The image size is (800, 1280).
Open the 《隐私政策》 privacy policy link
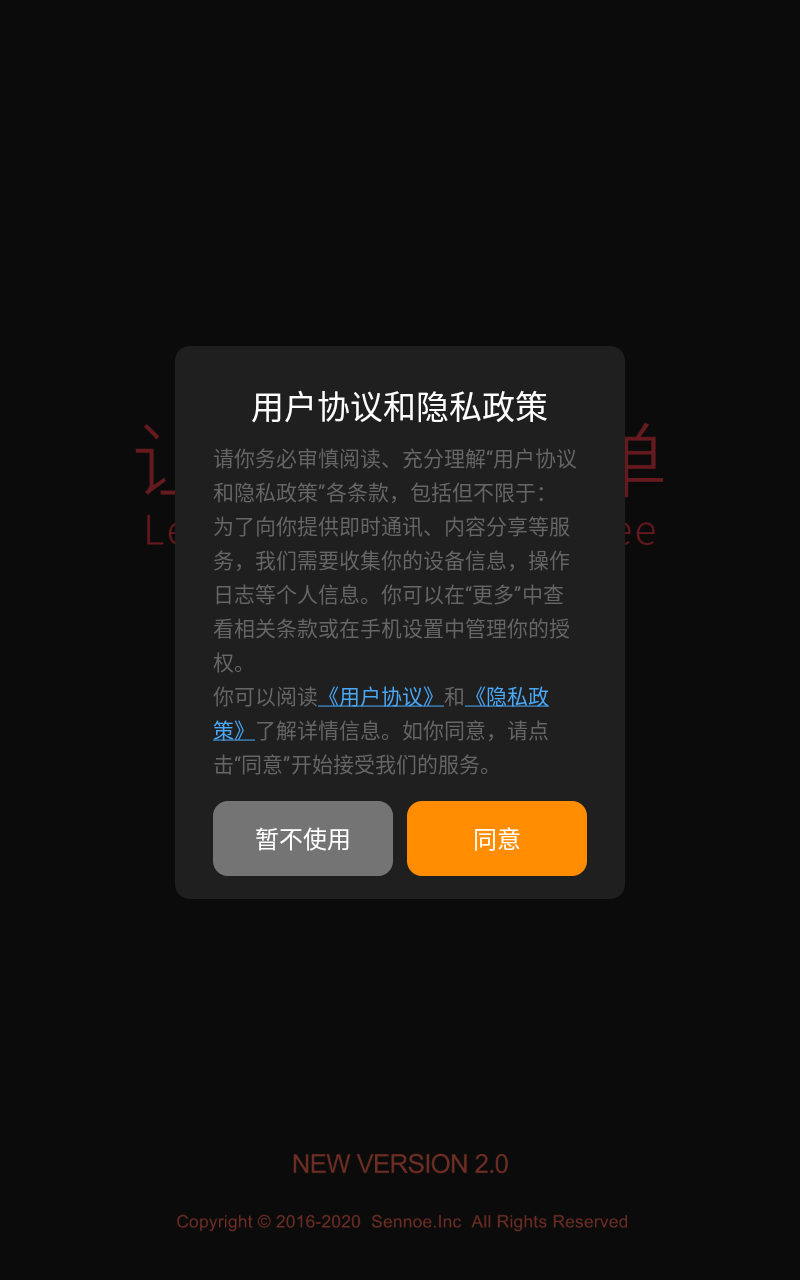(x=508, y=697)
